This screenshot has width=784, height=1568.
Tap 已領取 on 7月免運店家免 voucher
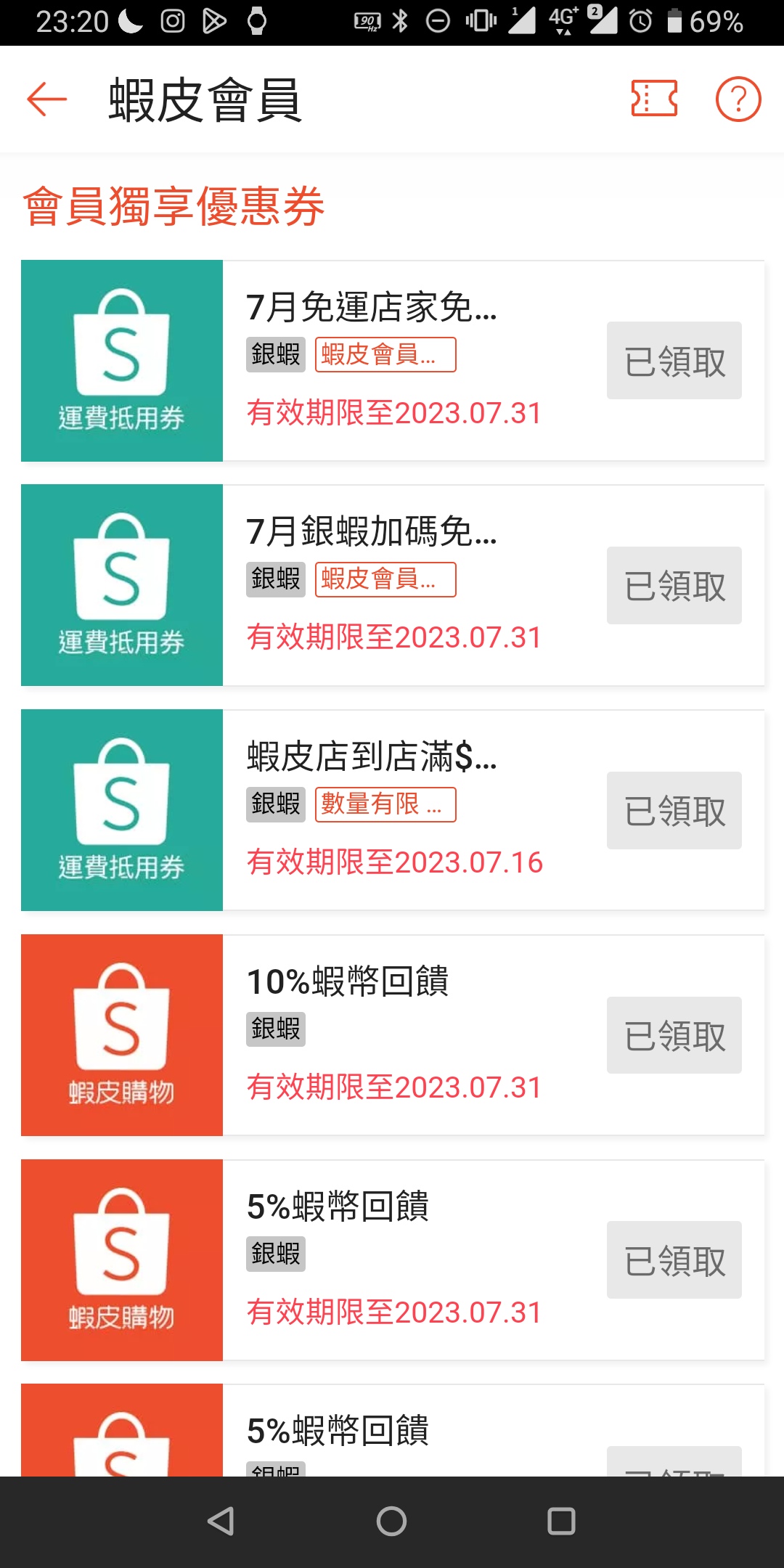coord(674,361)
